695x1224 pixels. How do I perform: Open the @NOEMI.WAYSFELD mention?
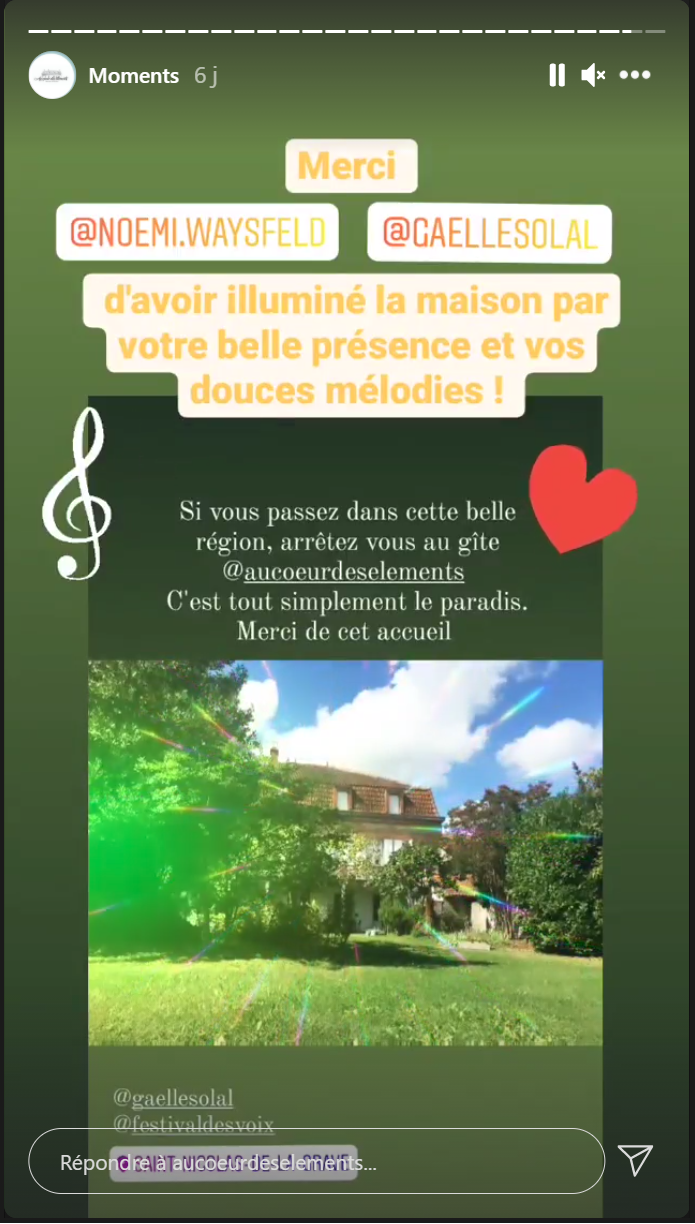tap(197, 233)
